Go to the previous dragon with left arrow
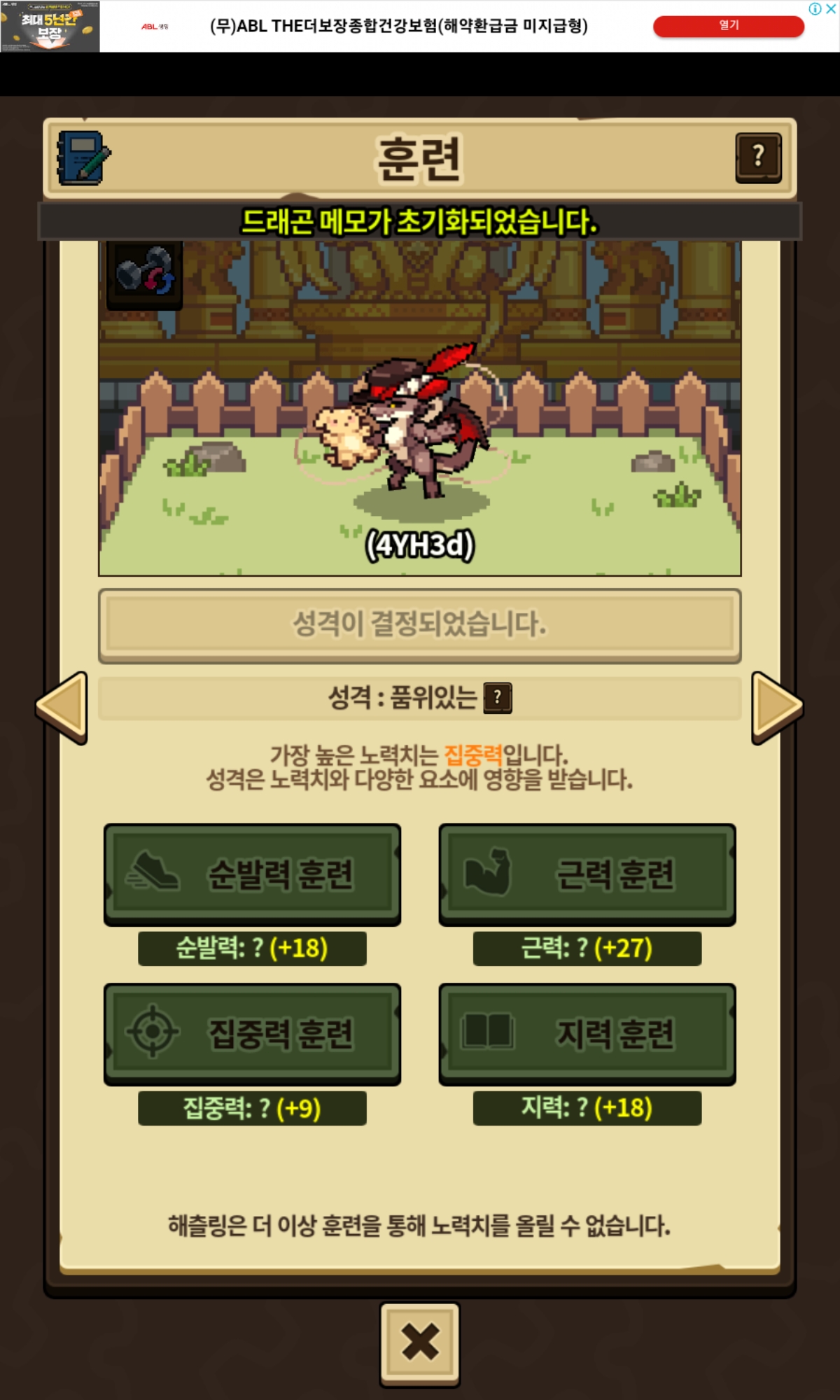 62,707
